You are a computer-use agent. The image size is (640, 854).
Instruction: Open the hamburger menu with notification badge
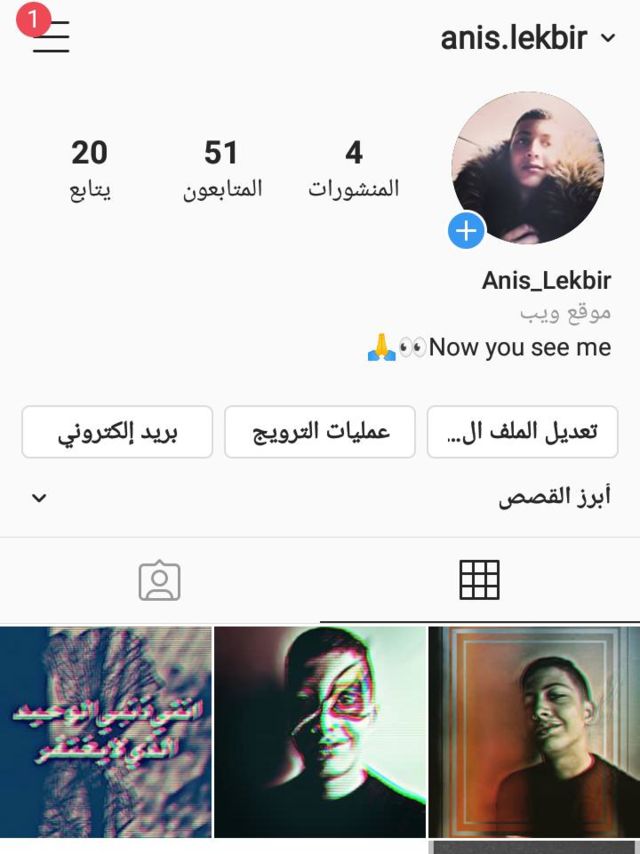point(50,37)
